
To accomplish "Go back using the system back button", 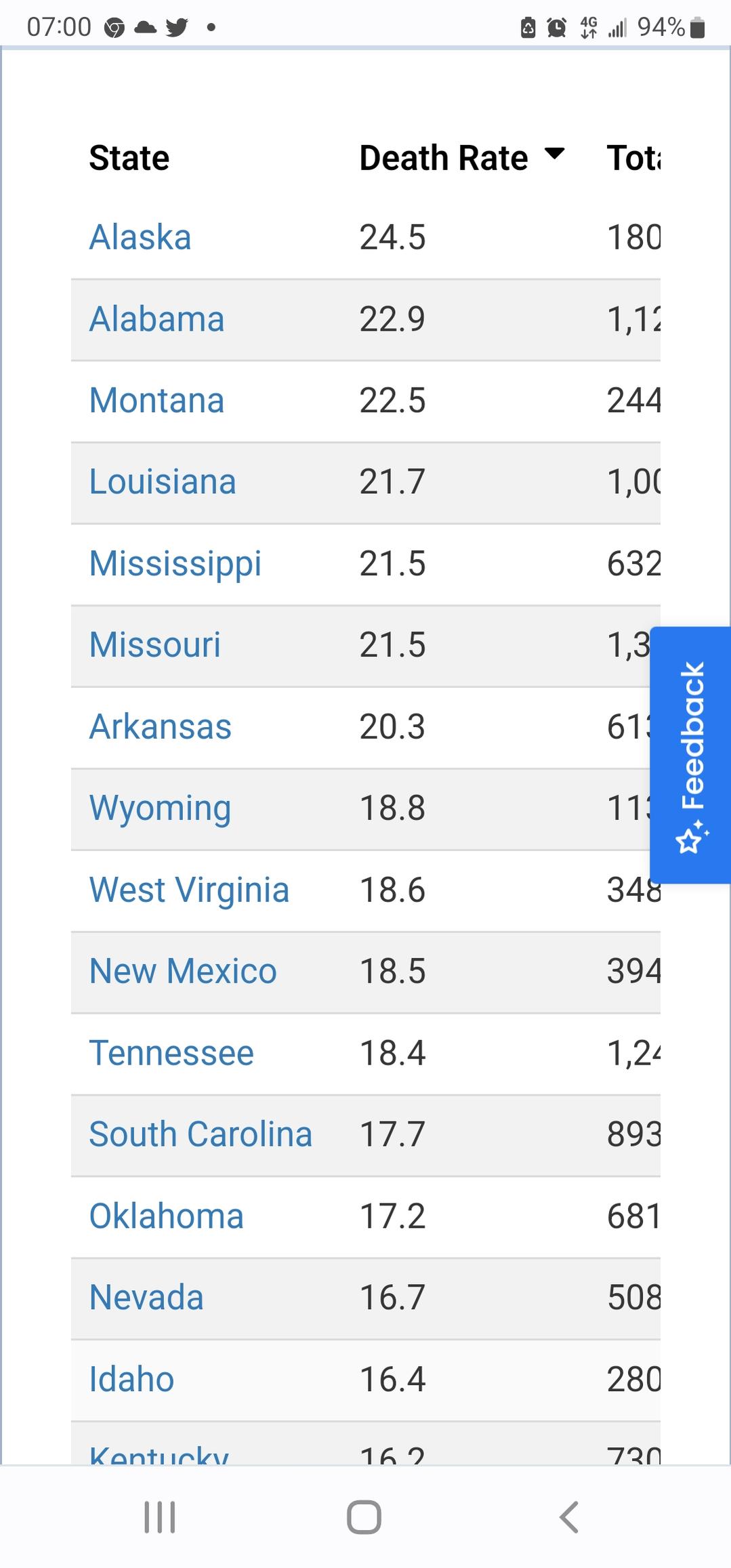I will point(569,1517).
